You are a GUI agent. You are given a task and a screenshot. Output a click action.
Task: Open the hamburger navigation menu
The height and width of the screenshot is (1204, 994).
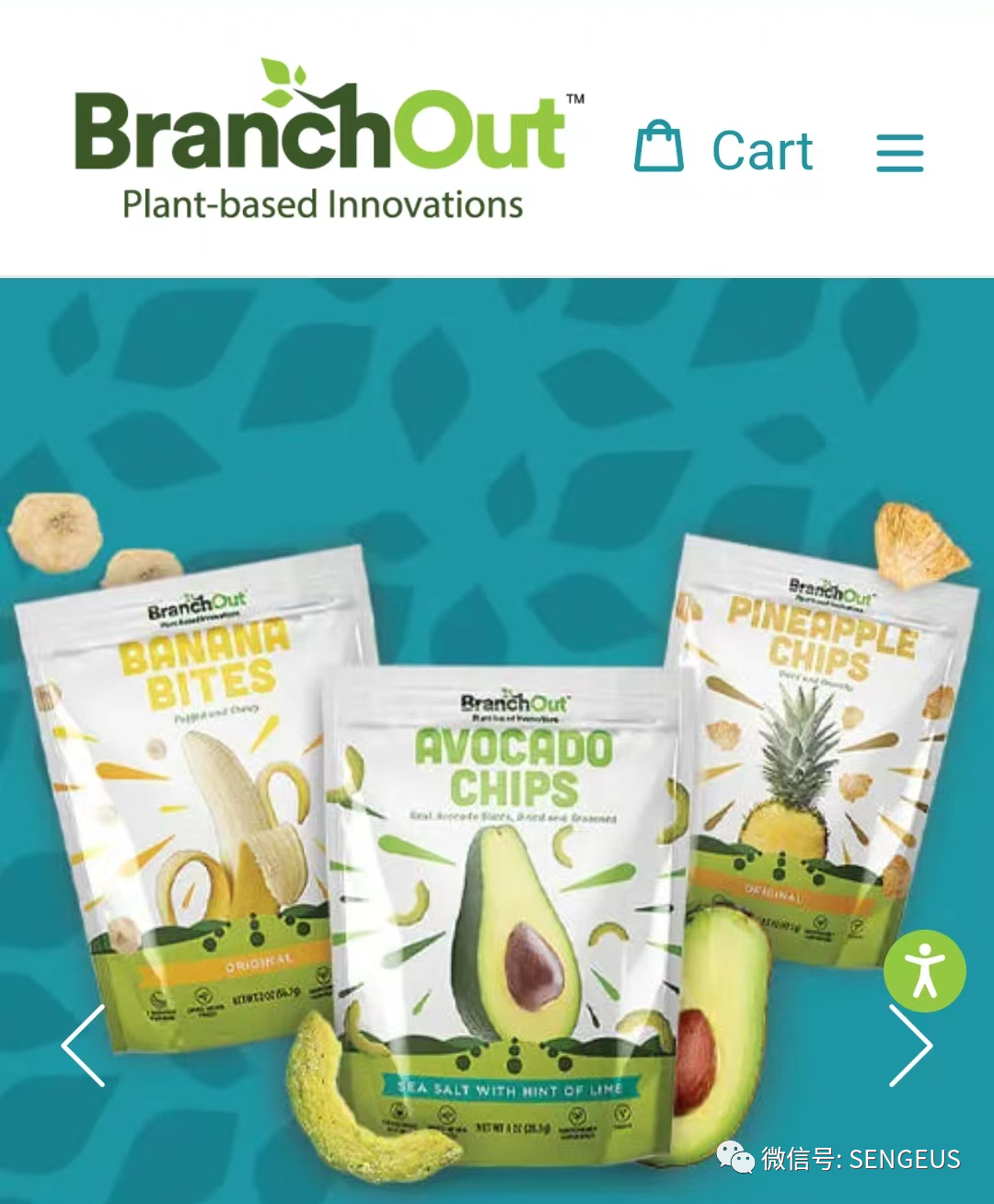point(899,152)
